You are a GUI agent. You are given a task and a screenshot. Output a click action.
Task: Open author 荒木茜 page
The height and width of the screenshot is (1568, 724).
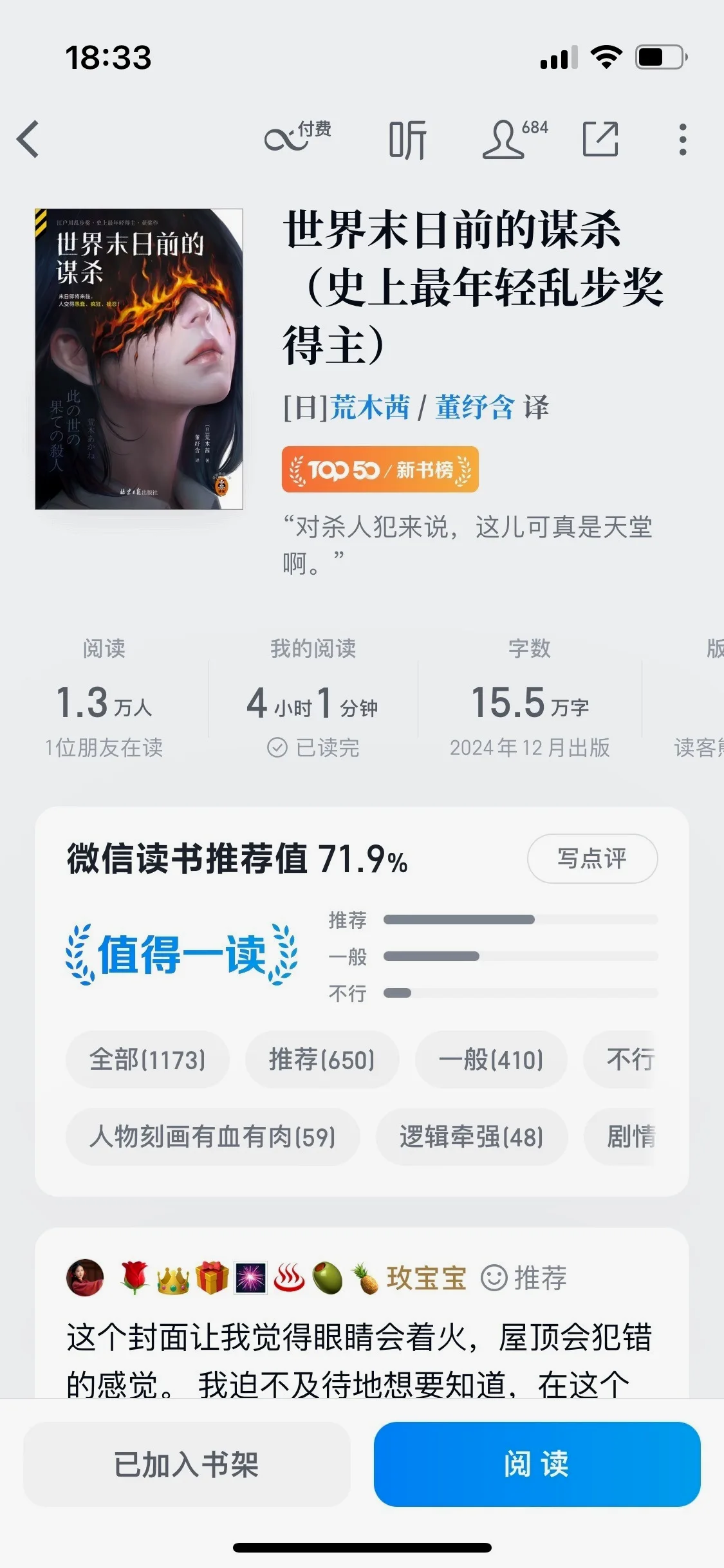point(371,407)
